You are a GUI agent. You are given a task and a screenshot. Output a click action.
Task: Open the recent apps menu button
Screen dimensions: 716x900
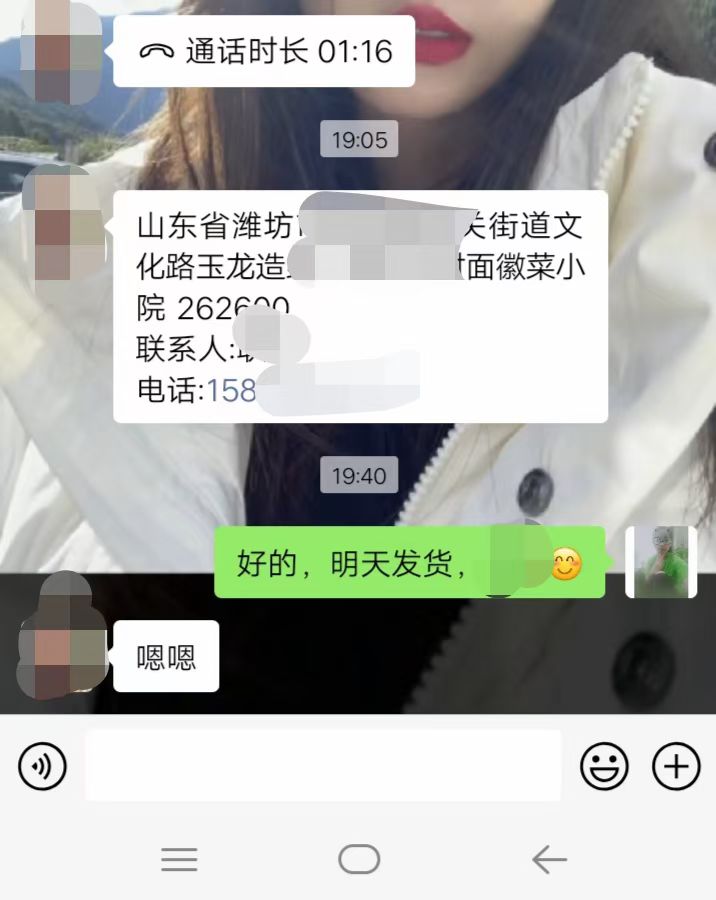pos(179,859)
